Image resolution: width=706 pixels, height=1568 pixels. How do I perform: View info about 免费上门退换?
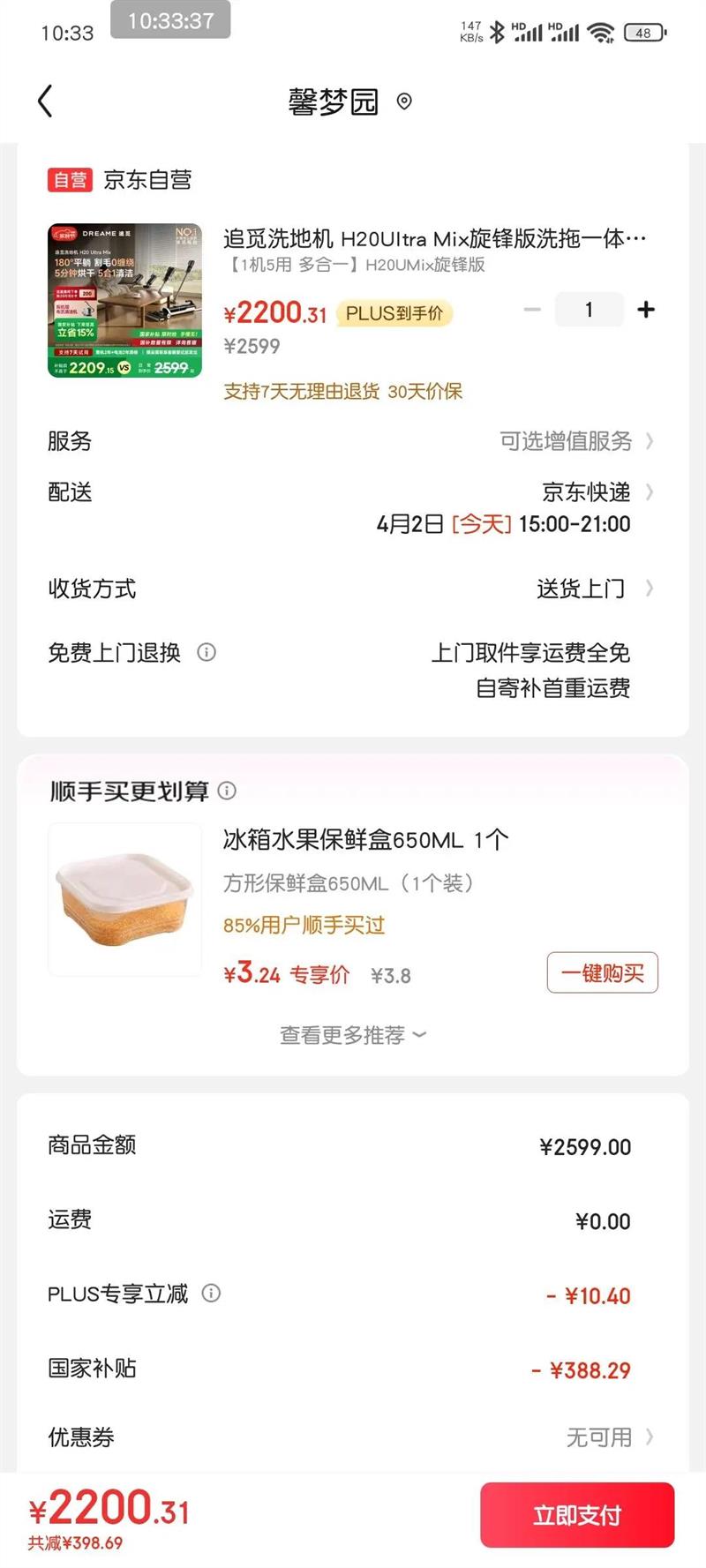coord(207,653)
